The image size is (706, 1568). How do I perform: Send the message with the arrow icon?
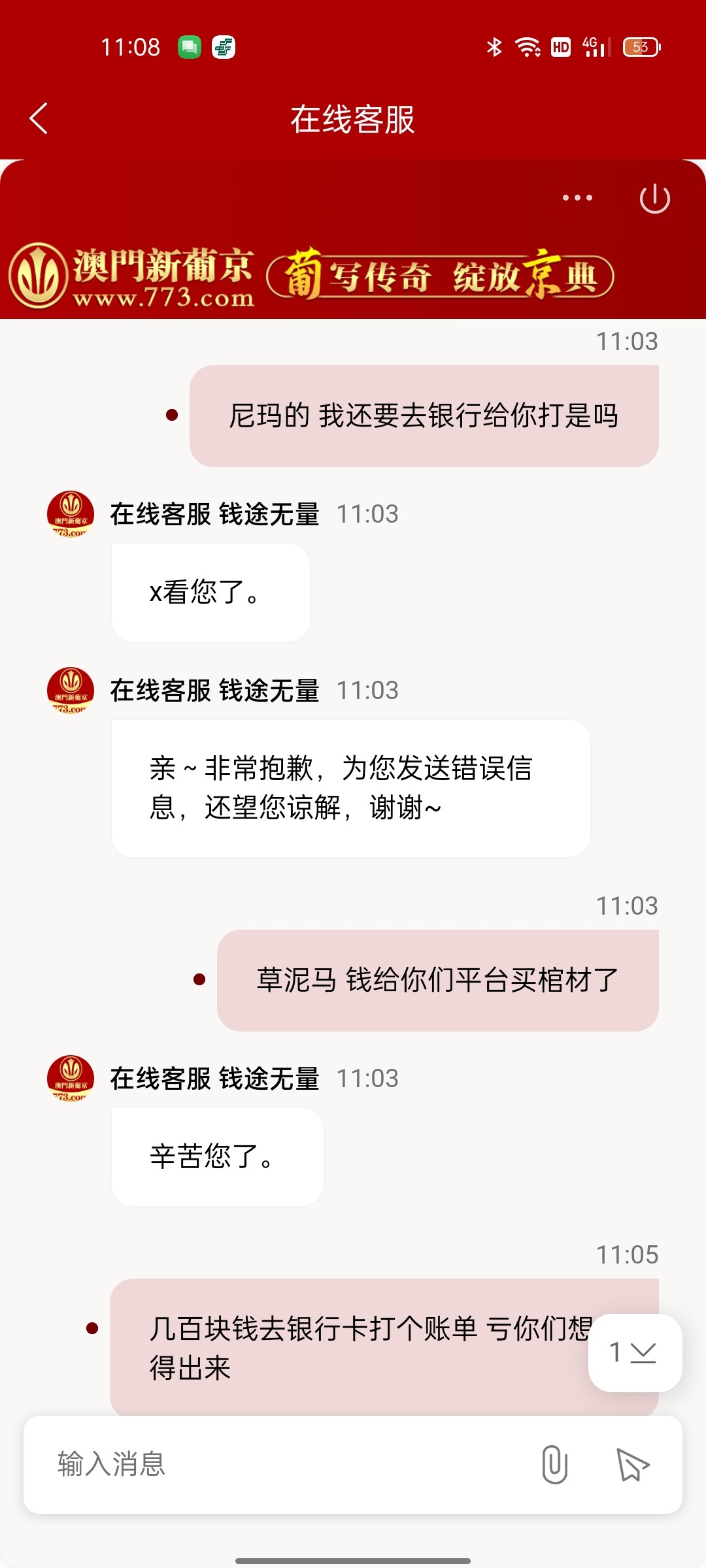[x=632, y=1464]
